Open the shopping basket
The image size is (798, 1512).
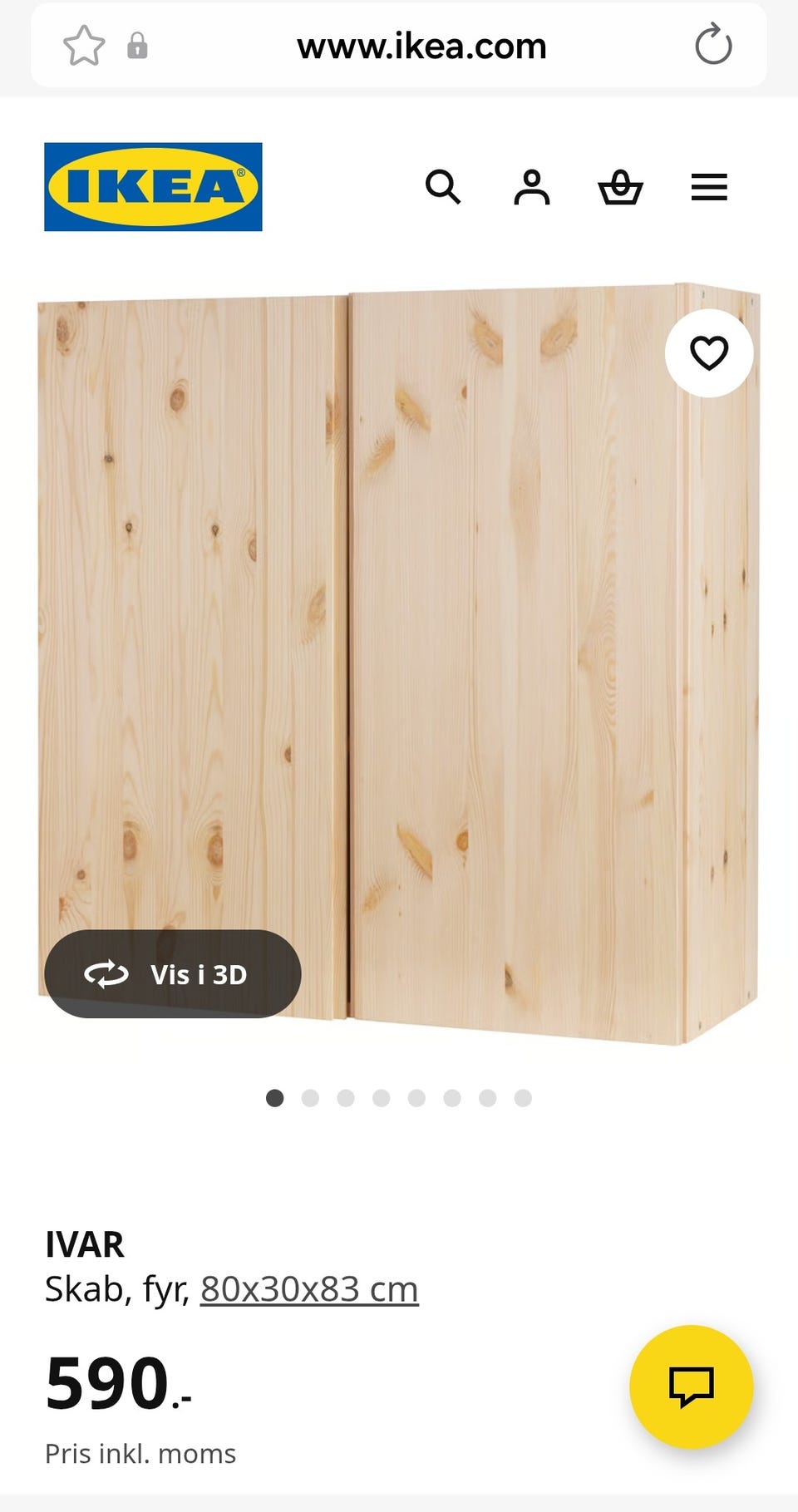click(x=620, y=187)
